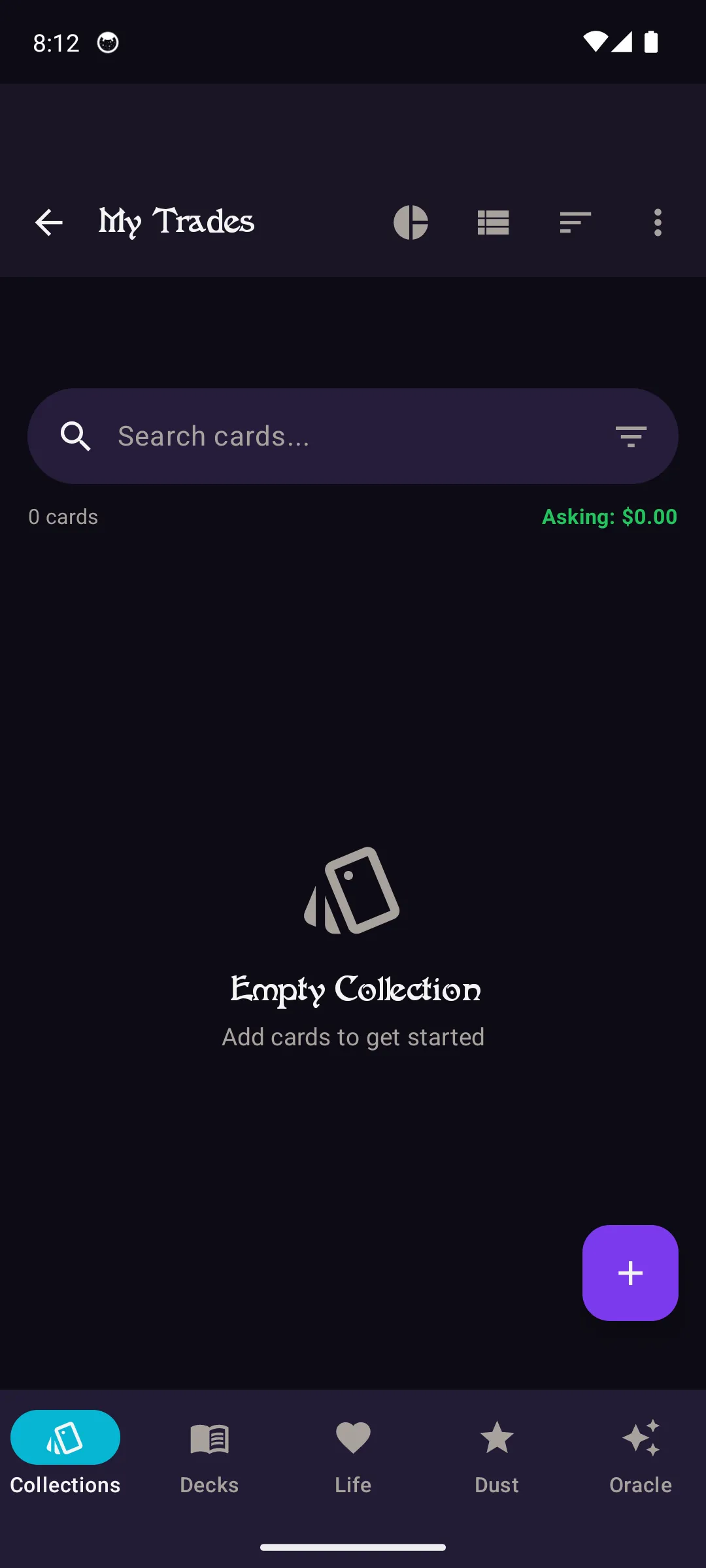Open the sort options icon
Viewport: 706px width, 1568px height.
coord(575,223)
